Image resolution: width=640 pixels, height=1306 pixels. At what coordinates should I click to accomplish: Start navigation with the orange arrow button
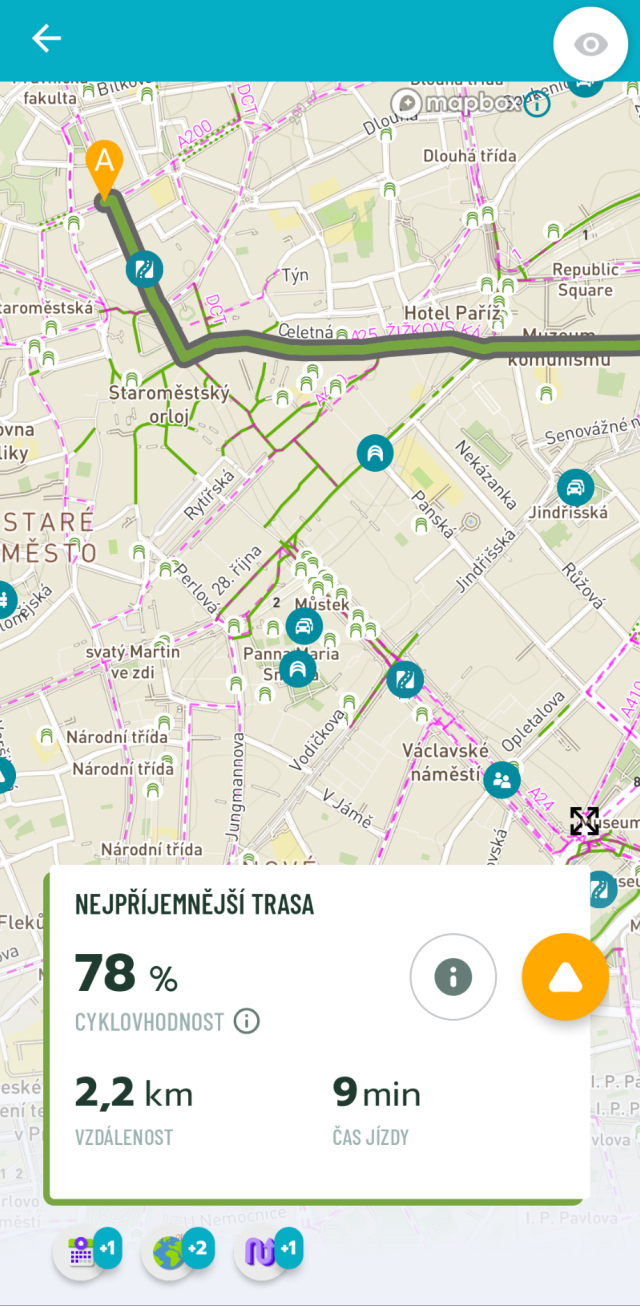click(x=565, y=977)
